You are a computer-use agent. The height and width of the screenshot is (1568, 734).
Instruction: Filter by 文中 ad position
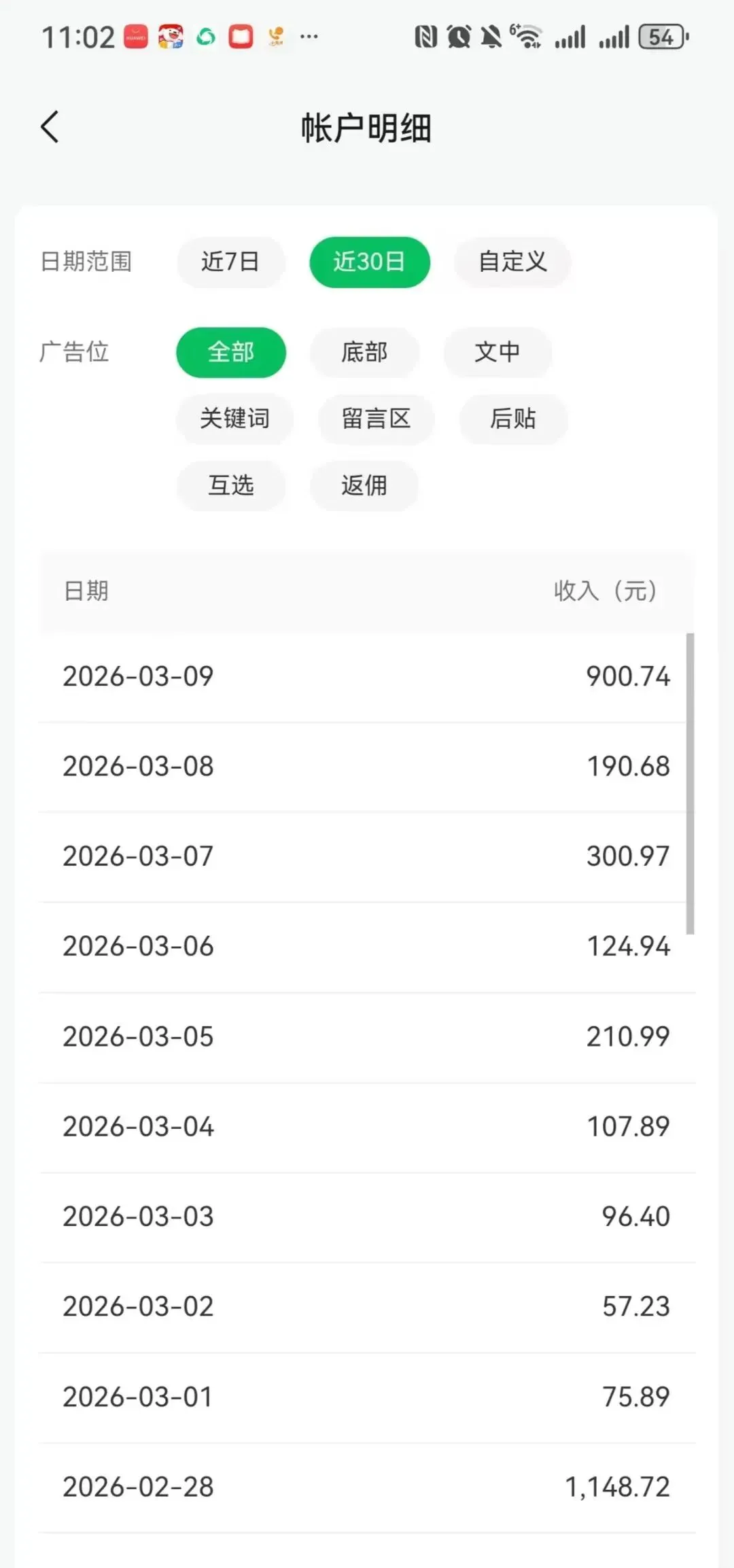pyautogui.click(x=497, y=352)
